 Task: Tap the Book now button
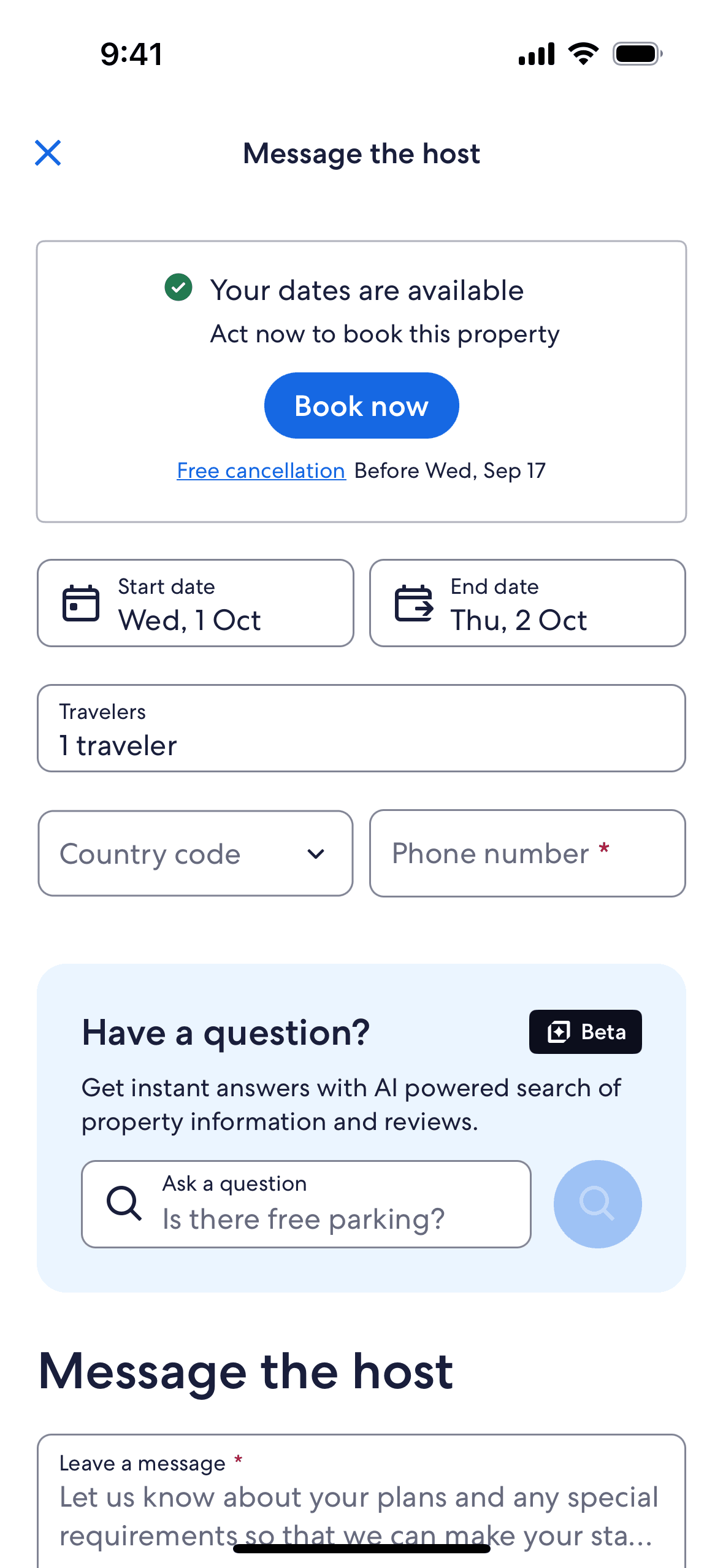click(361, 405)
